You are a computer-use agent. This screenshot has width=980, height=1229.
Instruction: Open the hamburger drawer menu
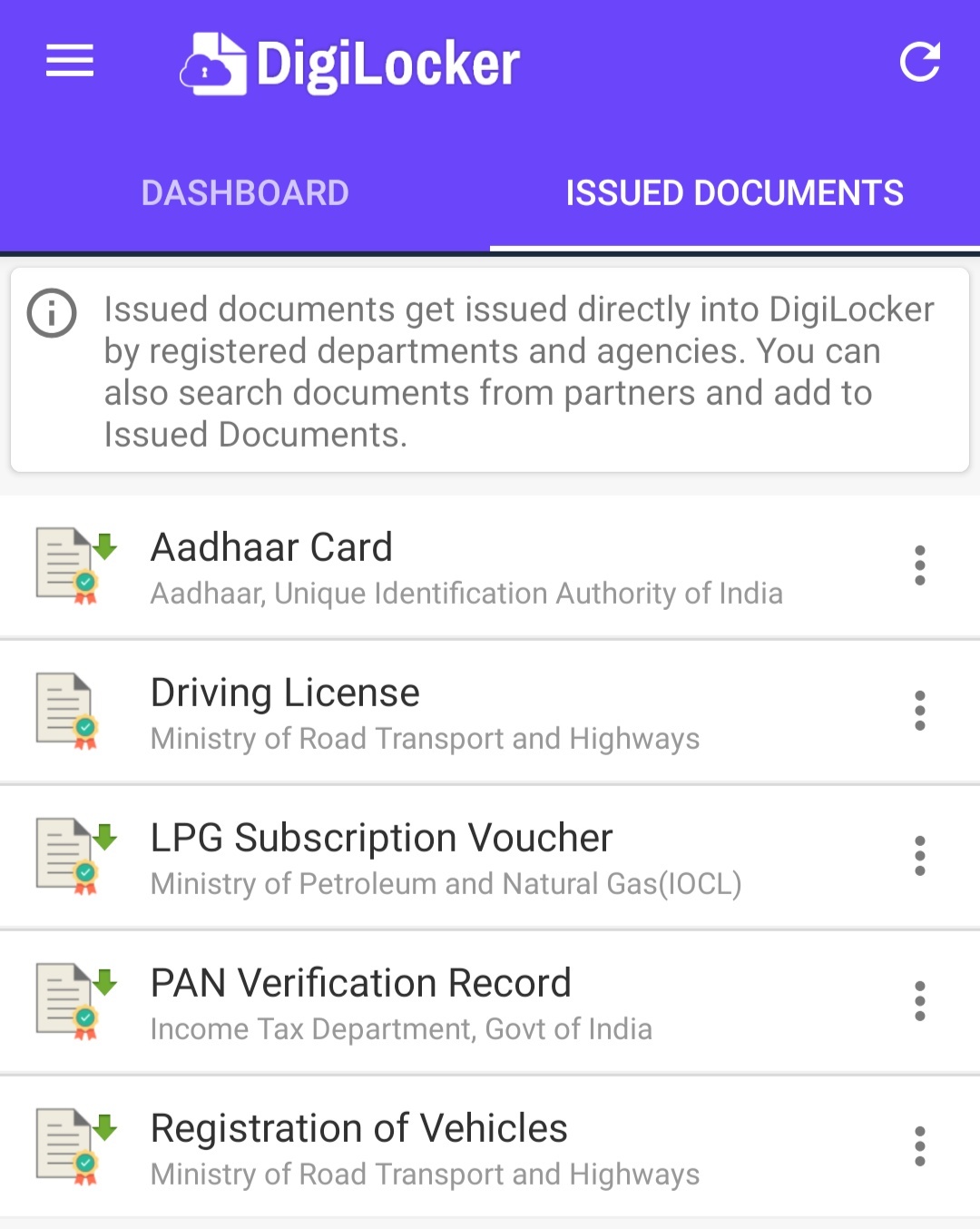(70, 62)
